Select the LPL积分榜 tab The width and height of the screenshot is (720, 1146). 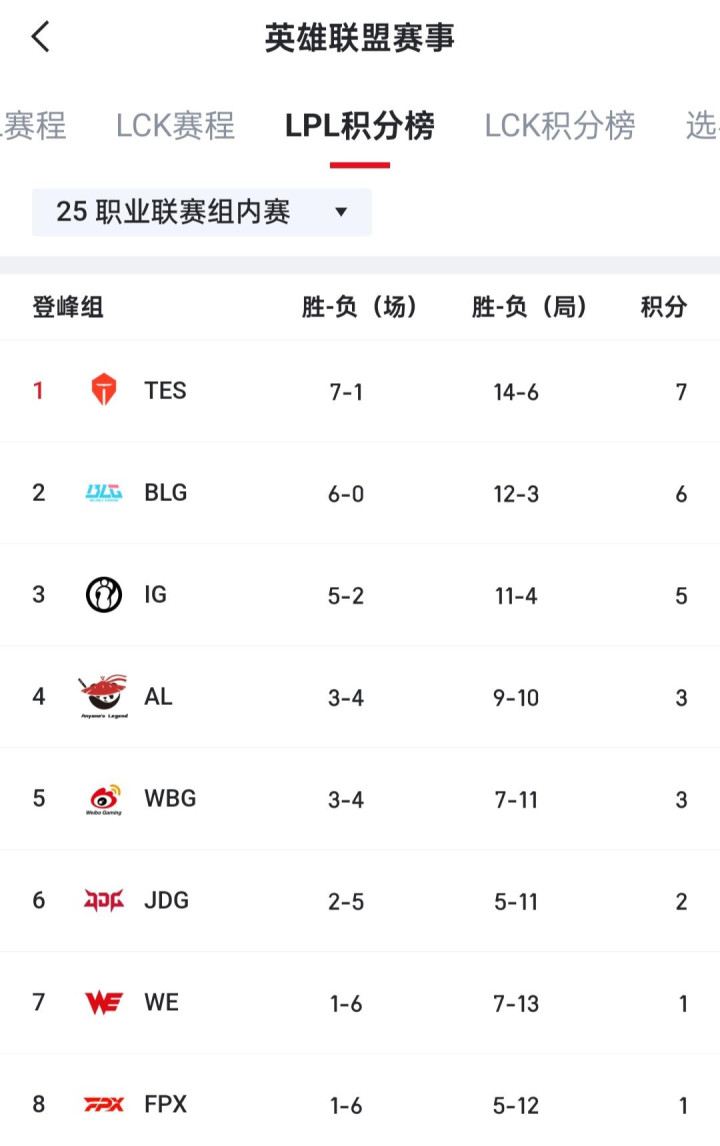(359, 126)
